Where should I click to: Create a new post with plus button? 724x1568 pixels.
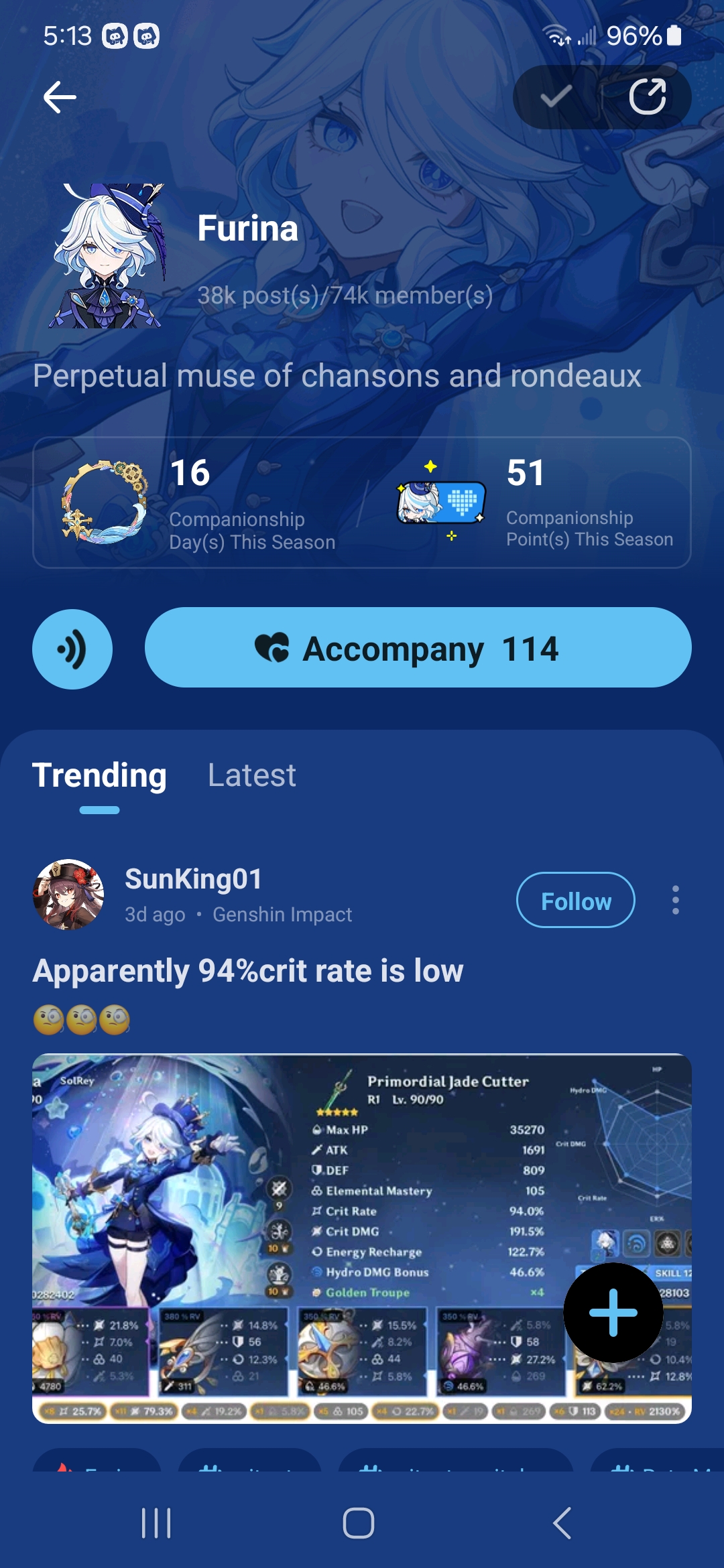(613, 1313)
